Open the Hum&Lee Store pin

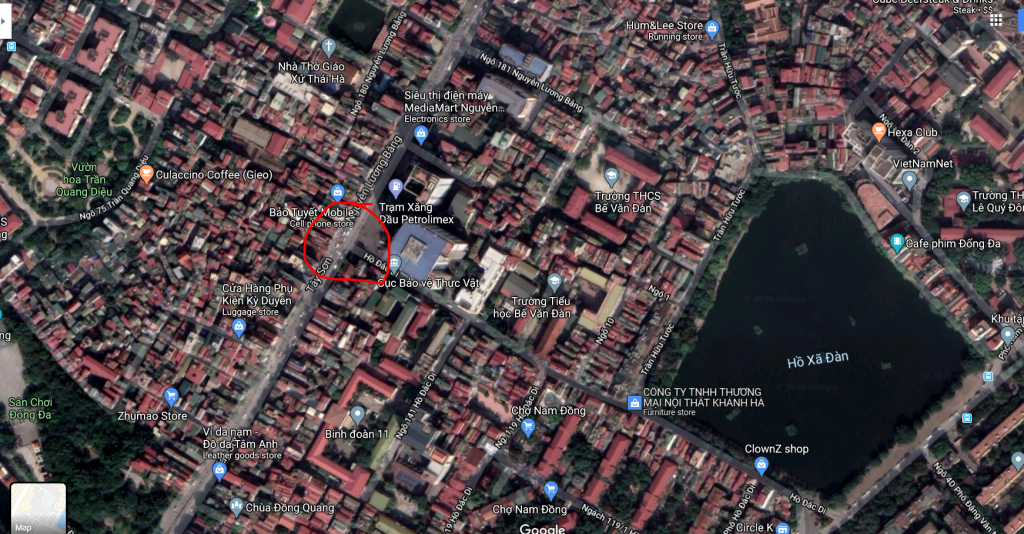(x=712, y=28)
